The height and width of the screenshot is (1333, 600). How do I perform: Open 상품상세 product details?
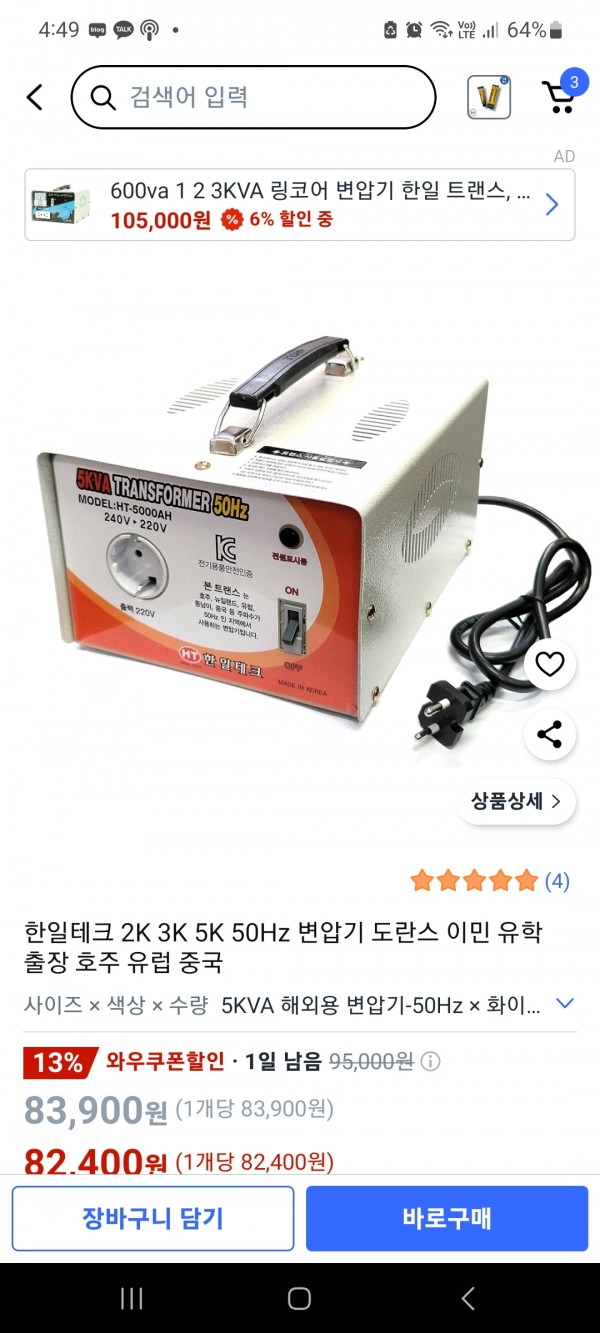coord(516,801)
